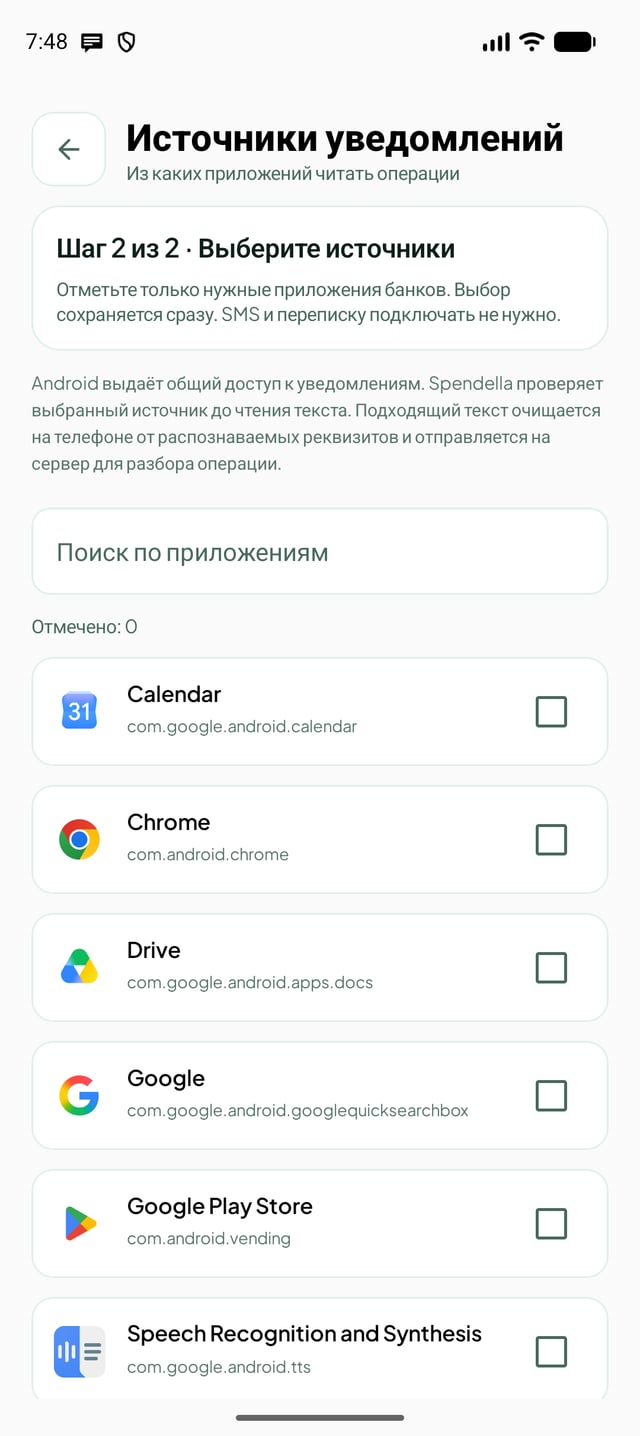
Task: Mark Google Play Store checkbox
Action: coord(551,1224)
